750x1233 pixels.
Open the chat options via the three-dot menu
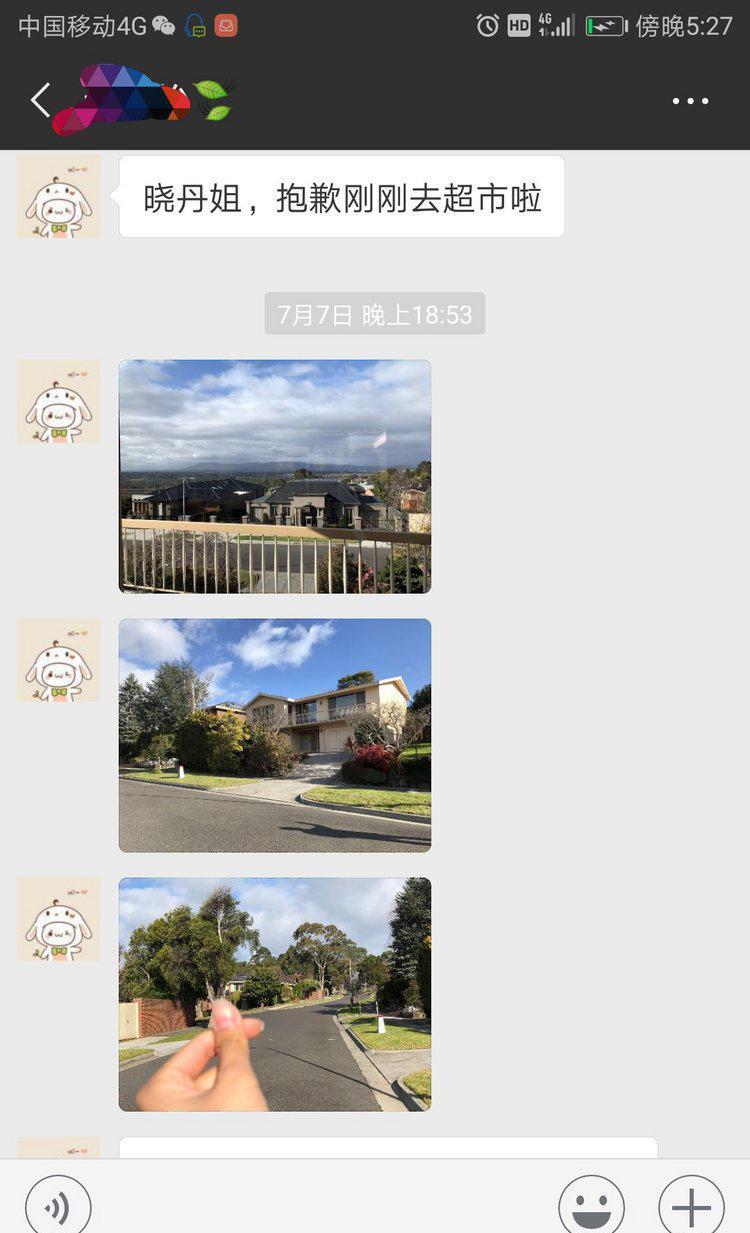[690, 99]
